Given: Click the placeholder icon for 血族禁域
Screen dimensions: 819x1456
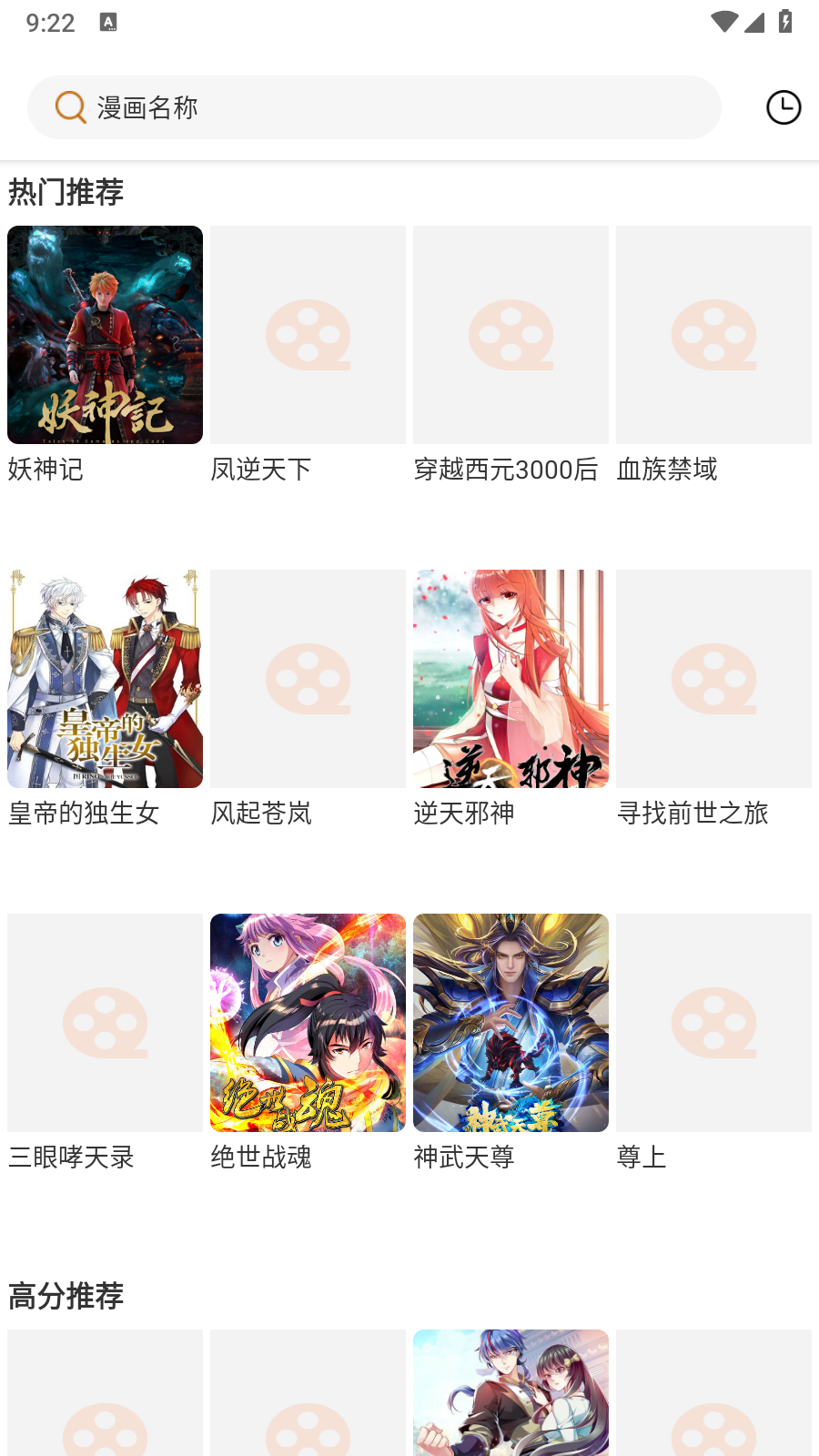Looking at the screenshot, I should coord(713,335).
